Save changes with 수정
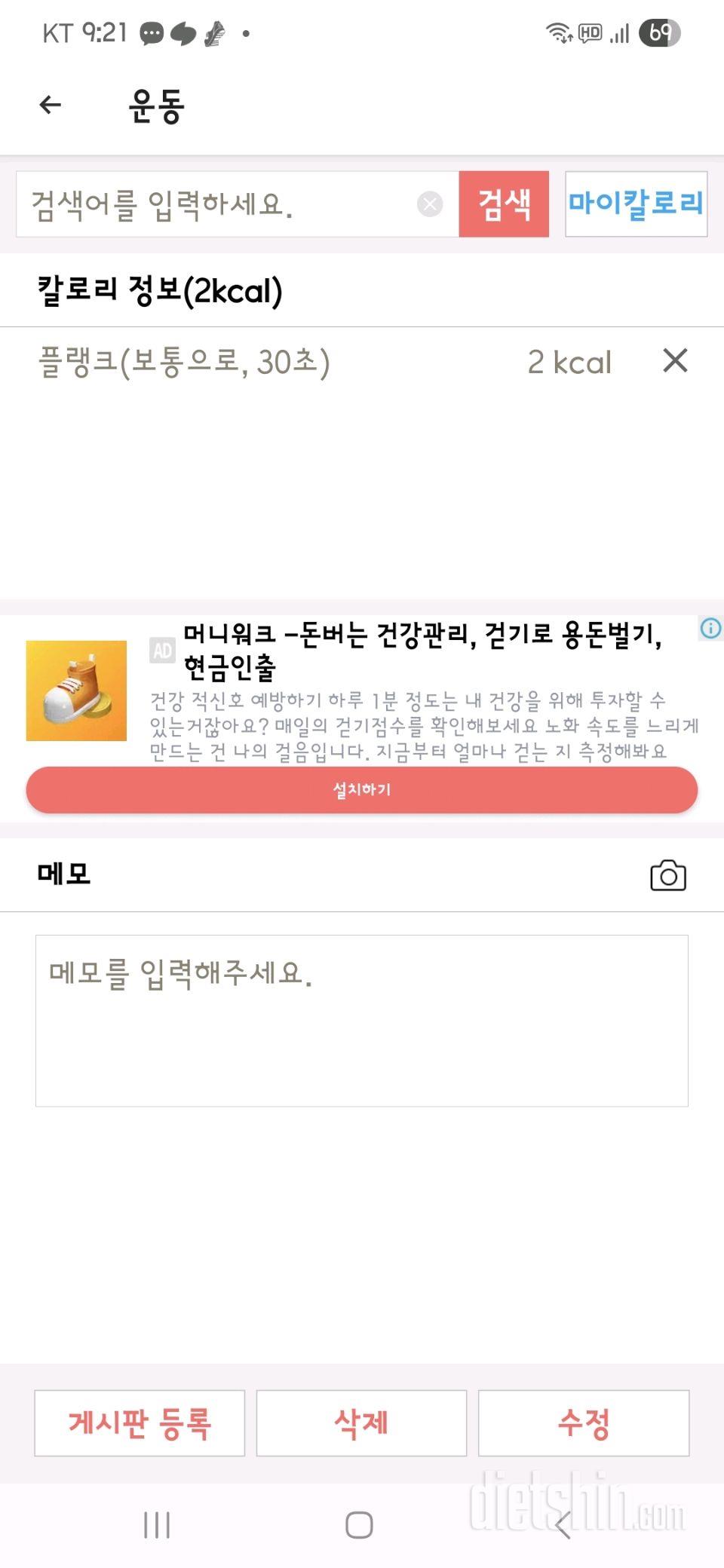Screen dimensions: 724x1568 coord(583,1423)
